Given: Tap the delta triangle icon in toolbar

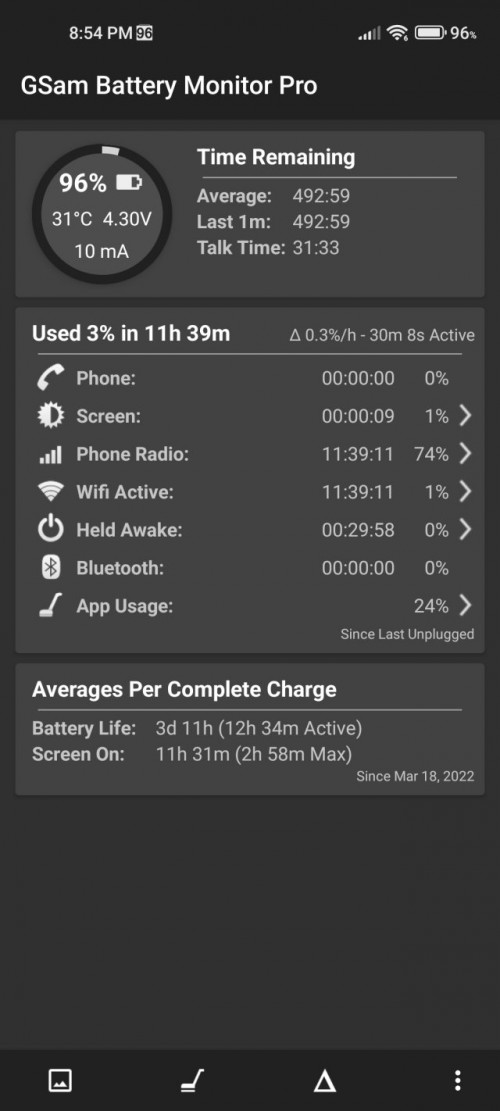Looking at the screenshot, I should point(324,1081).
